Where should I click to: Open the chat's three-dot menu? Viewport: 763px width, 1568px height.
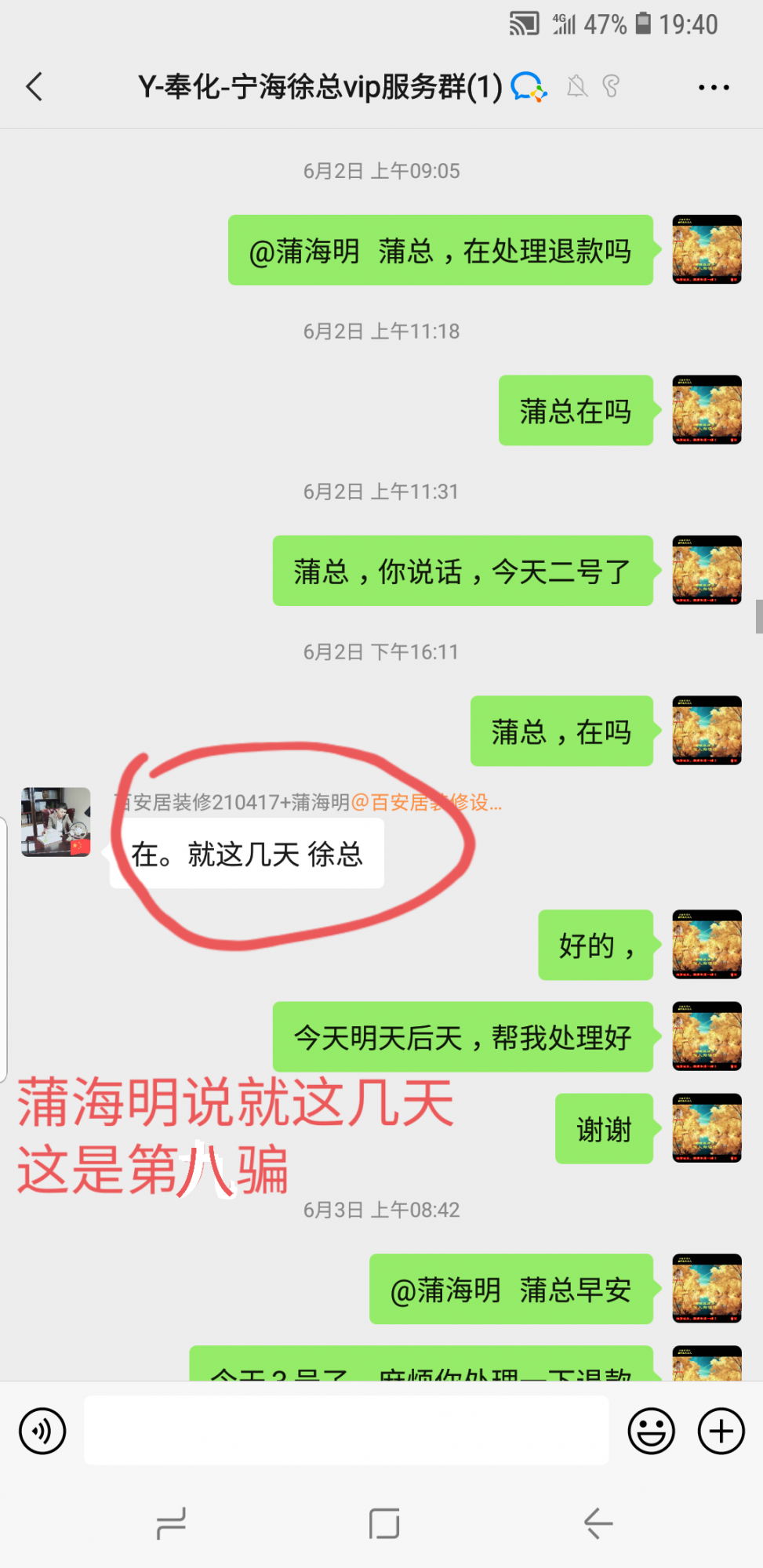714,87
